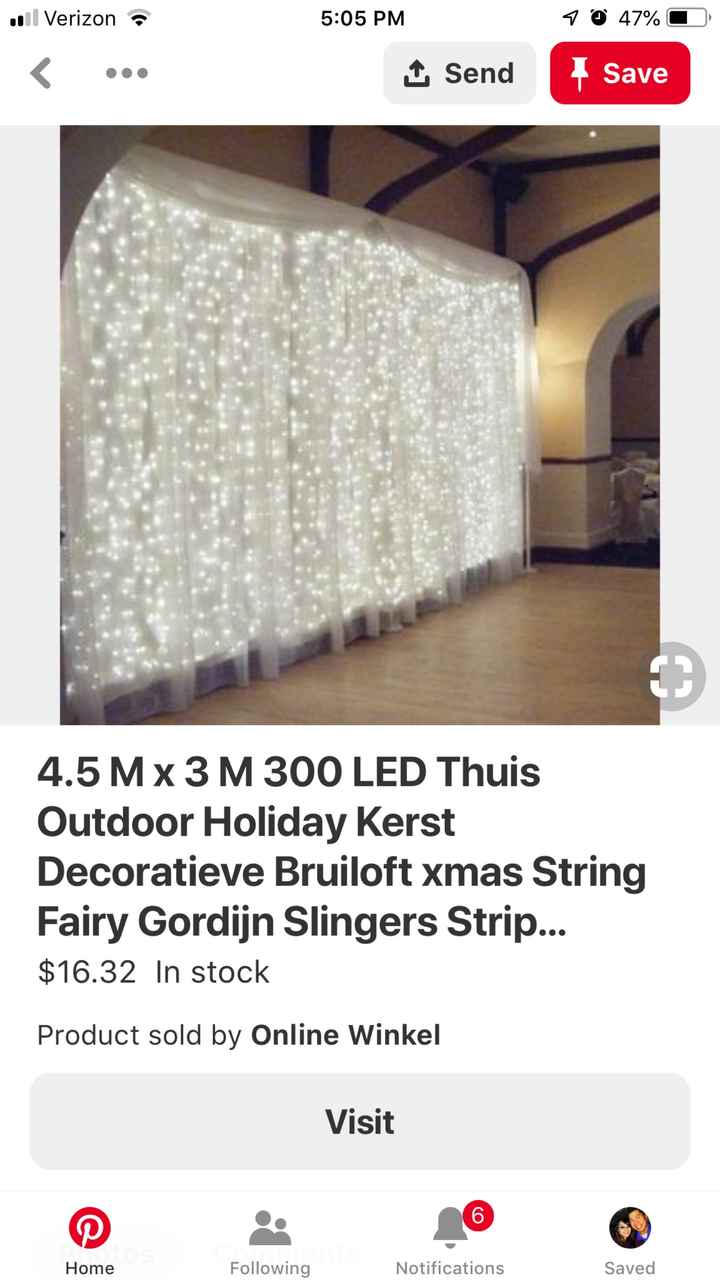The height and width of the screenshot is (1280, 720).
Task: Go to the Saved tab
Action: tap(630, 1240)
